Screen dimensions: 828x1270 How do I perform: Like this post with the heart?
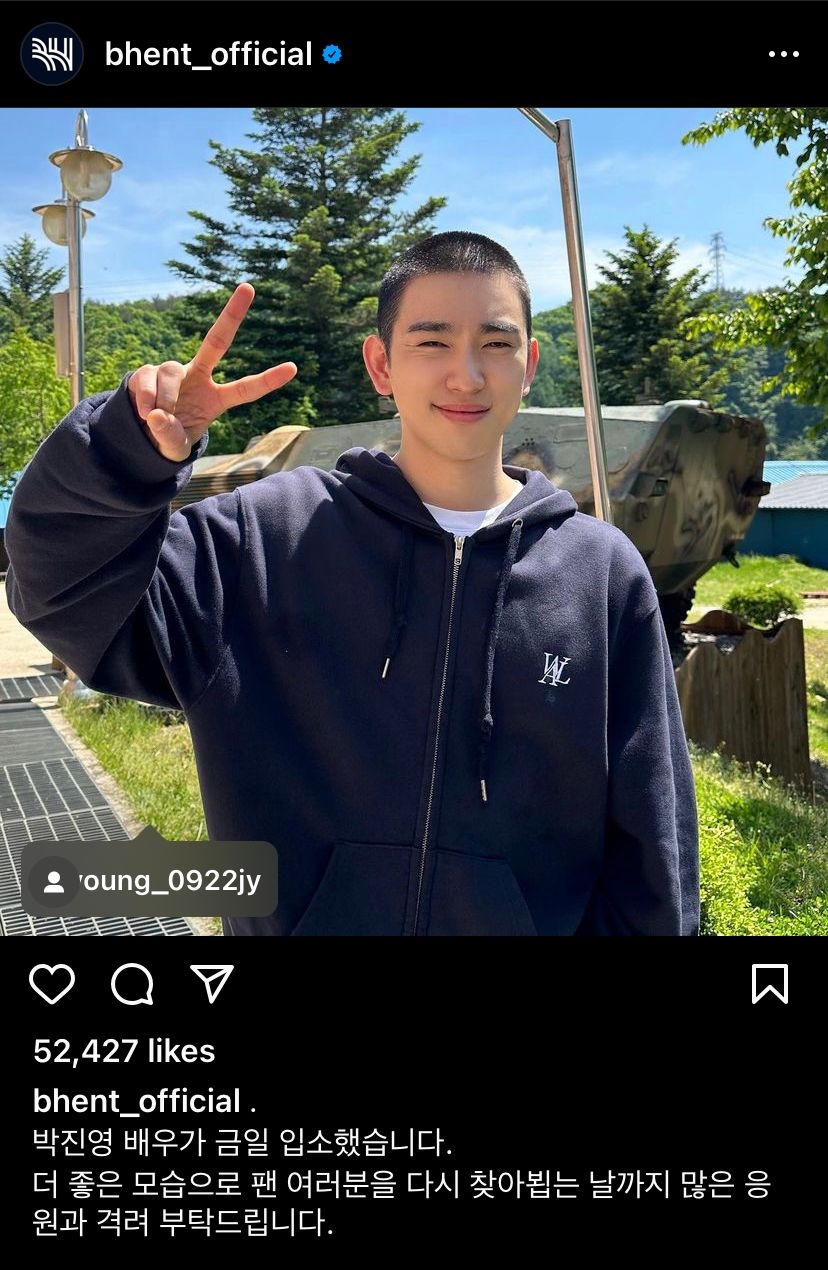(52, 984)
